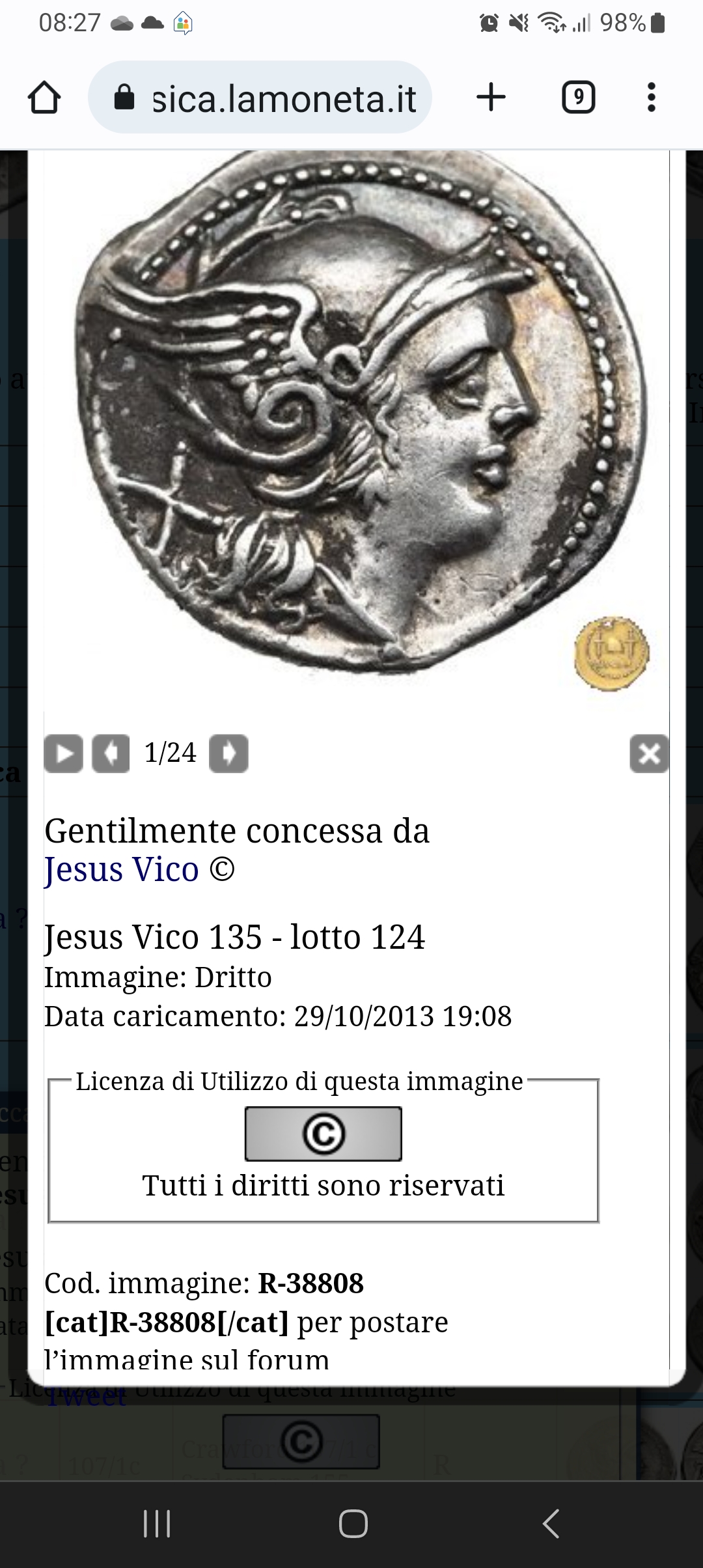Open the browser overflow menu
The image size is (703, 1568).
(651, 98)
